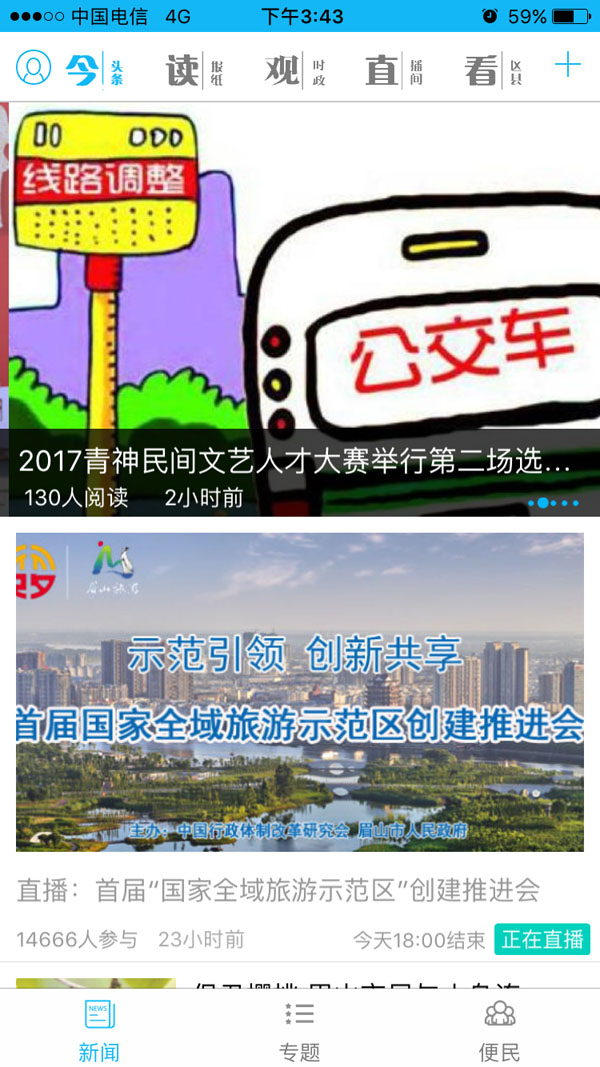Switch to the 专题 bottom tab
The image size is (600, 1067).
[299, 1030]
